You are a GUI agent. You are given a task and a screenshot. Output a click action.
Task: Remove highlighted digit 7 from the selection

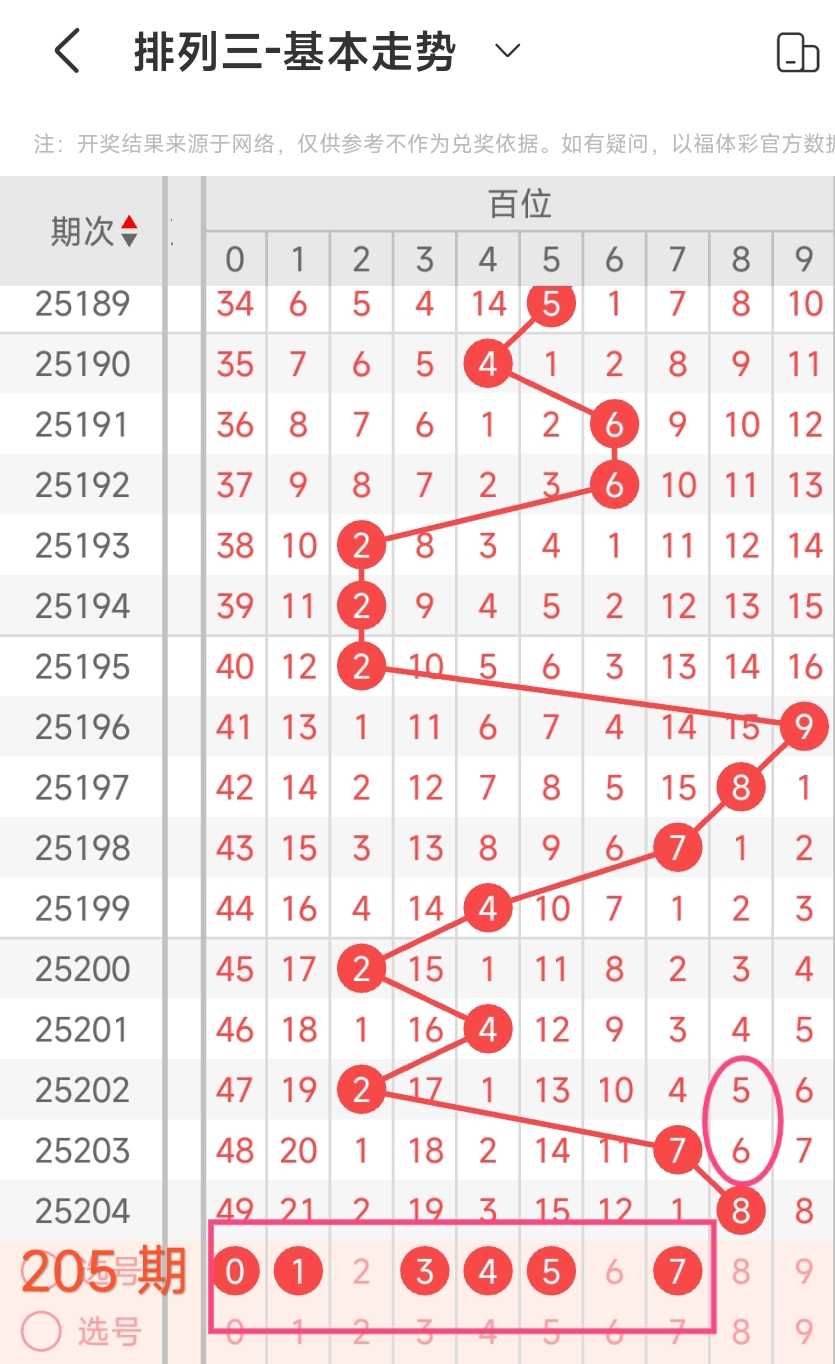[x=677, y=1272]
